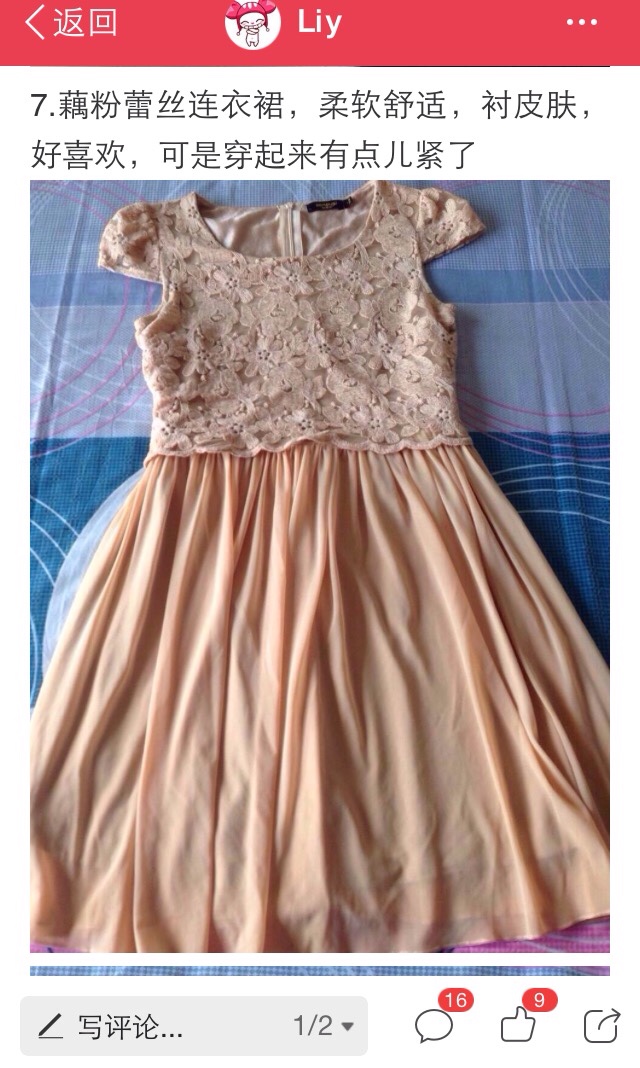Screen dimensions: 640x1068
Task: Share this post
Action: click(x=603, y=1025)
